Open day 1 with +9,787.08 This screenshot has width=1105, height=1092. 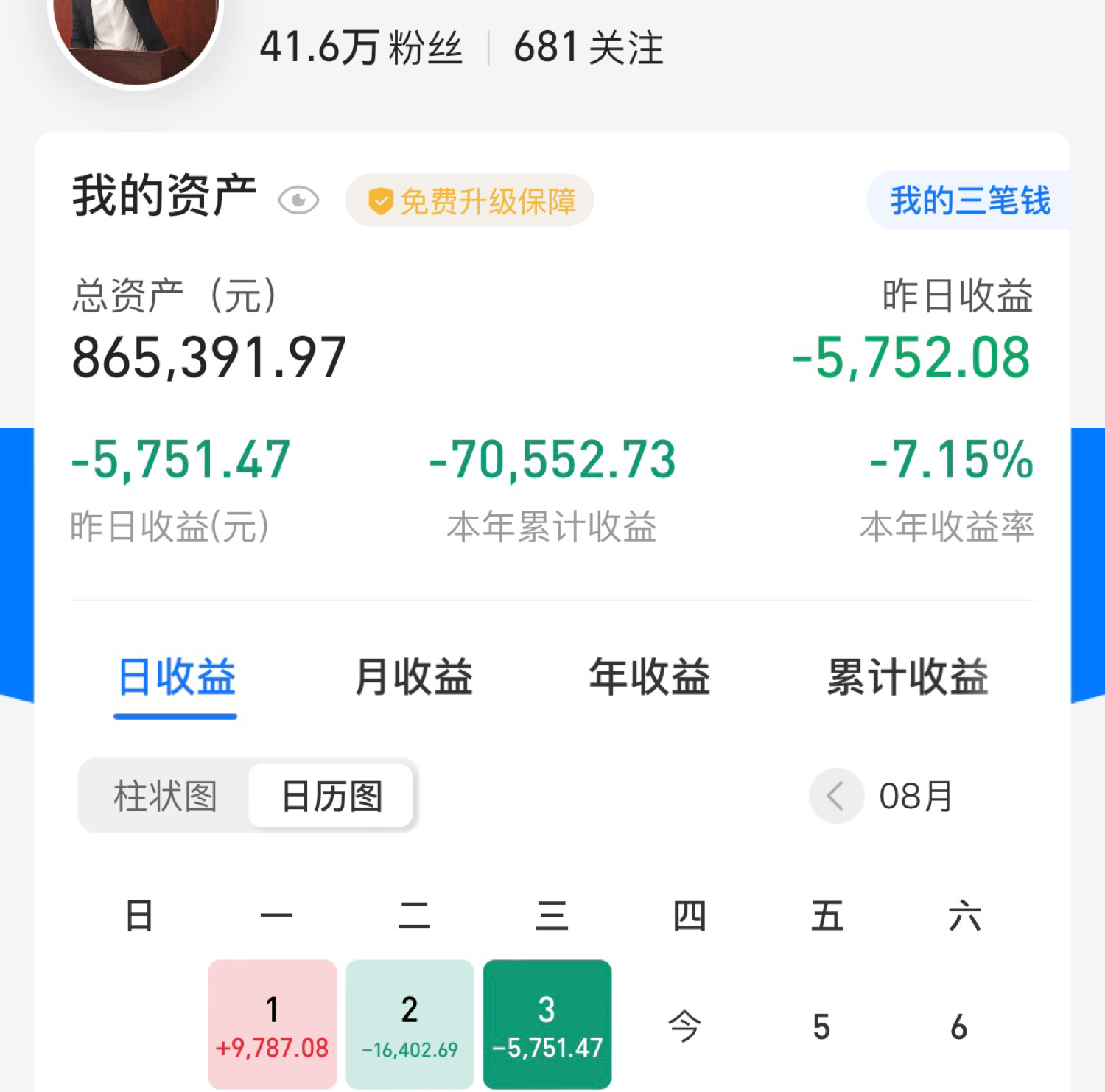point(273,1025)
